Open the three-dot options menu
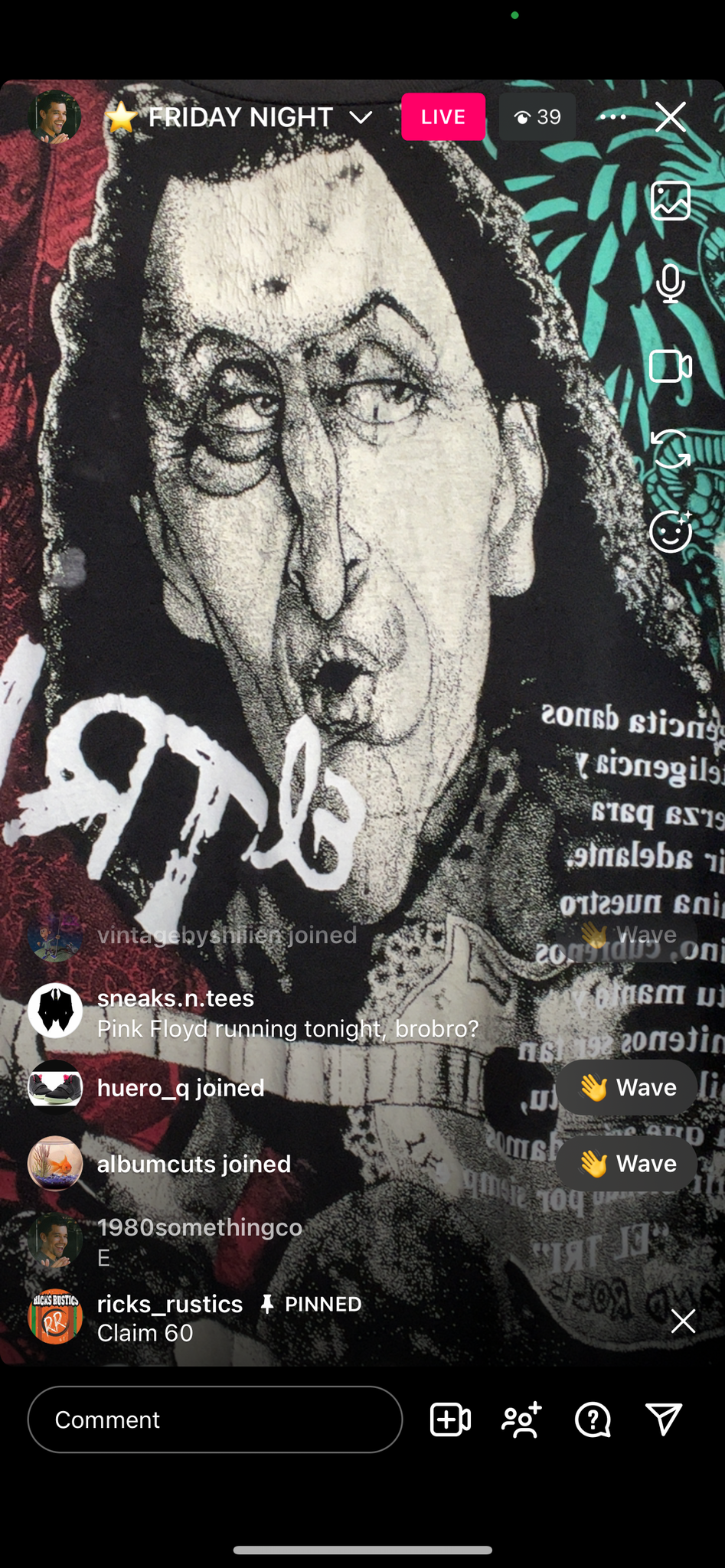Image resolution: width=725 pixels, height=1568 pixels. click(x=613, y=117)
